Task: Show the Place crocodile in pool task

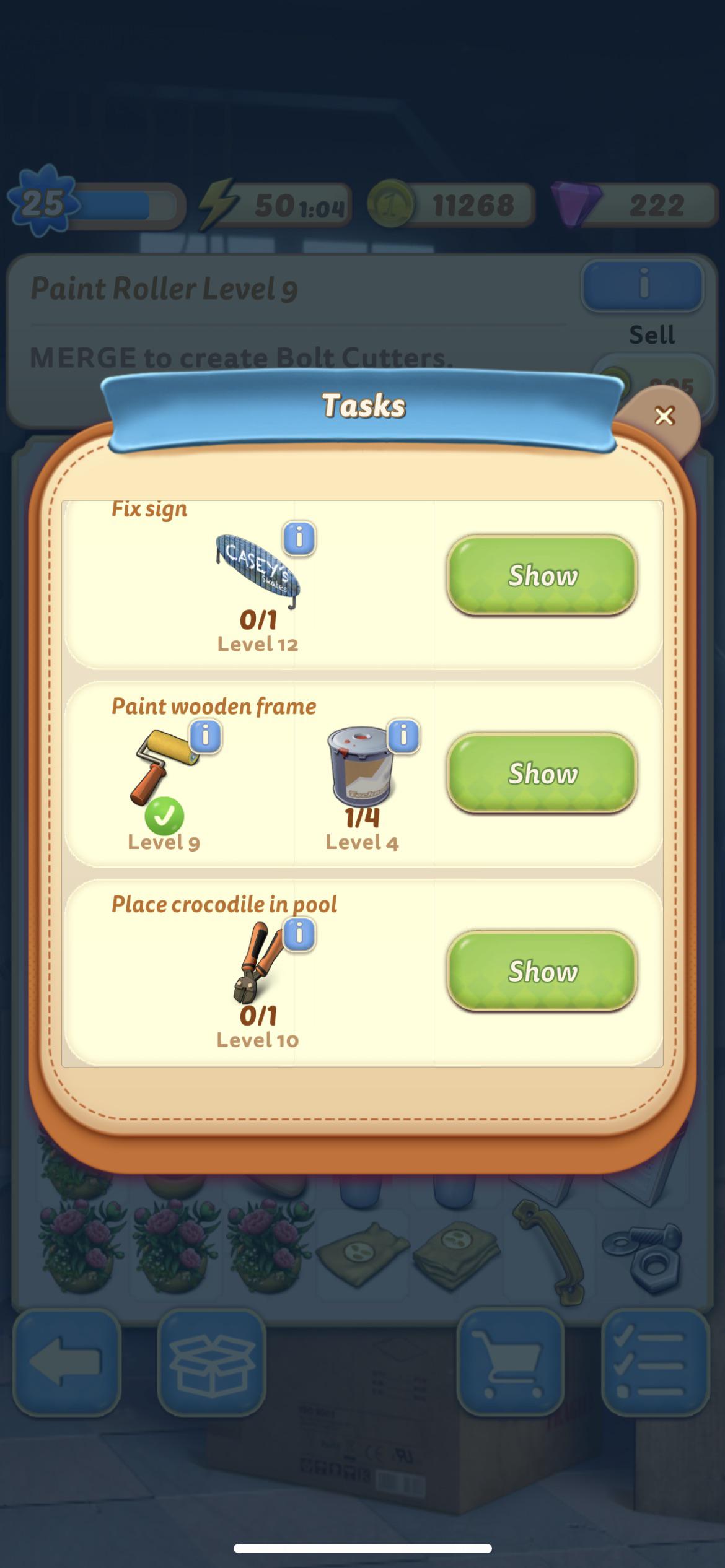Action: tap(542, 970)
